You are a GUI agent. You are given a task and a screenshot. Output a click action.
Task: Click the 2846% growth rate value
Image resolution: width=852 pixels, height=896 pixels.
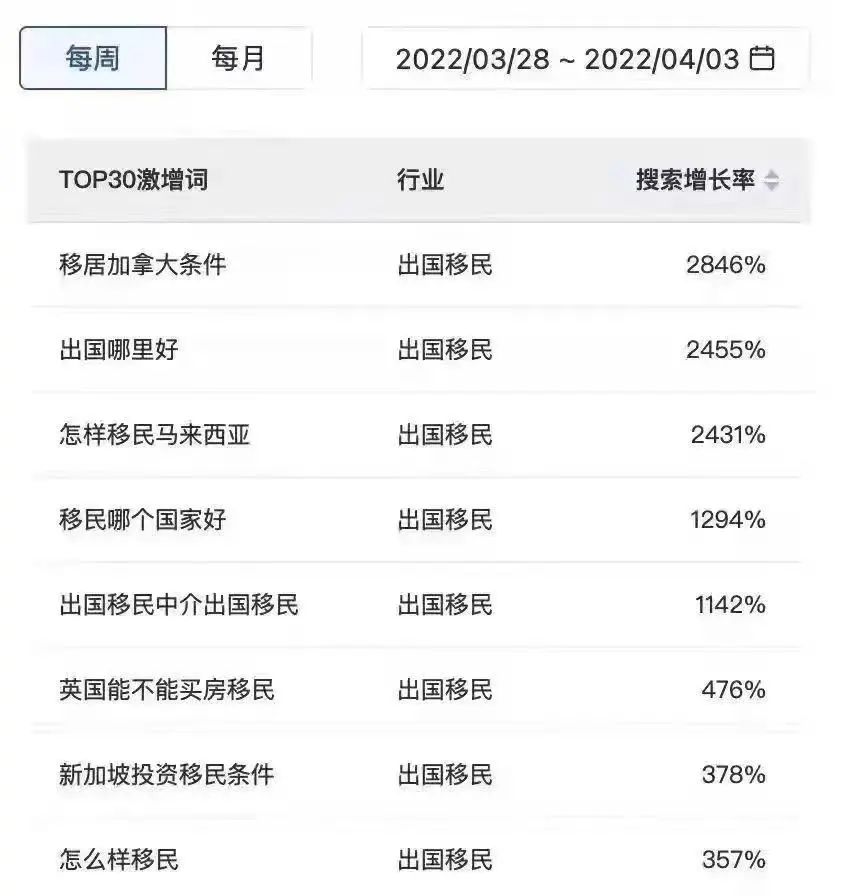(x=724, y=266)
